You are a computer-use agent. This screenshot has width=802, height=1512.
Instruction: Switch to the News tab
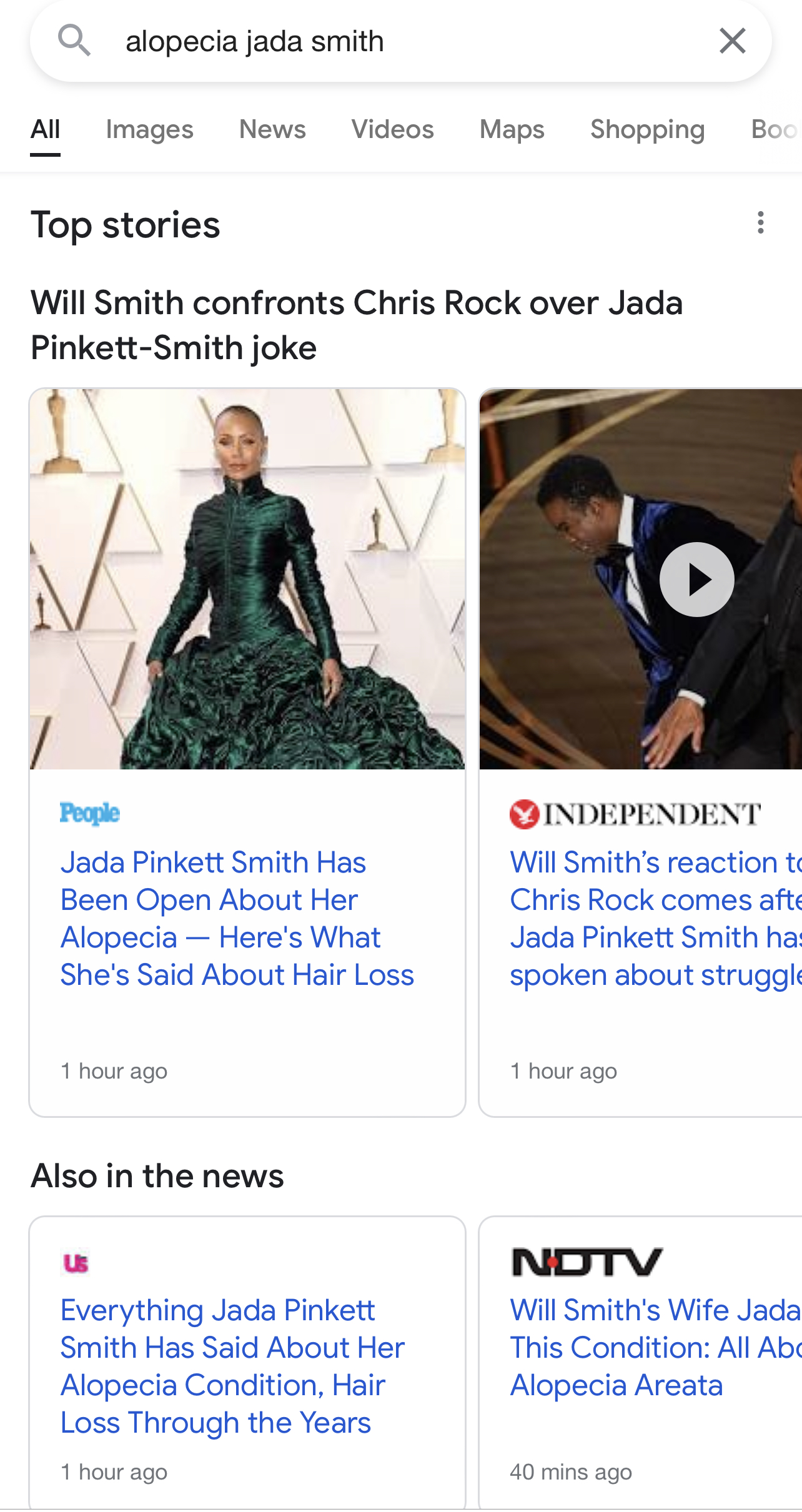[x=272, y=129]
